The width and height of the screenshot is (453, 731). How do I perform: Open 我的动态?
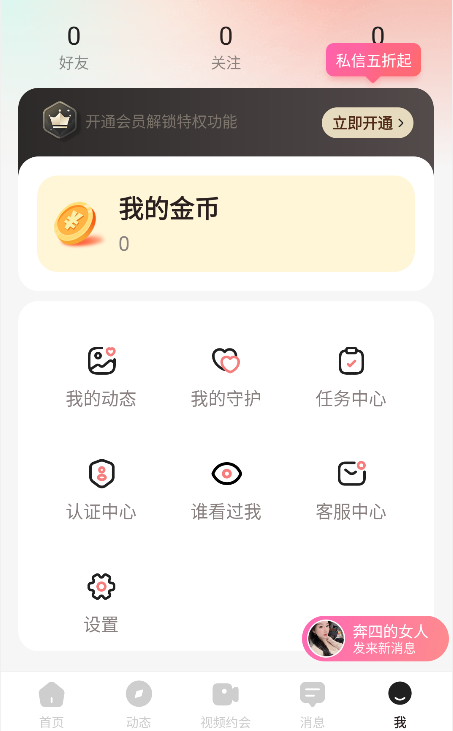(101, 377)
